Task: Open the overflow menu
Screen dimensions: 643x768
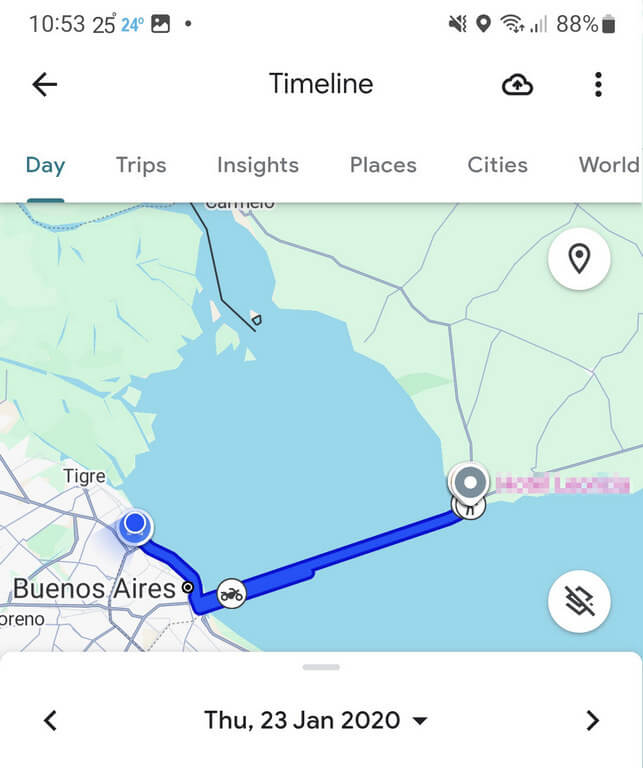Action: click(598, 84)
